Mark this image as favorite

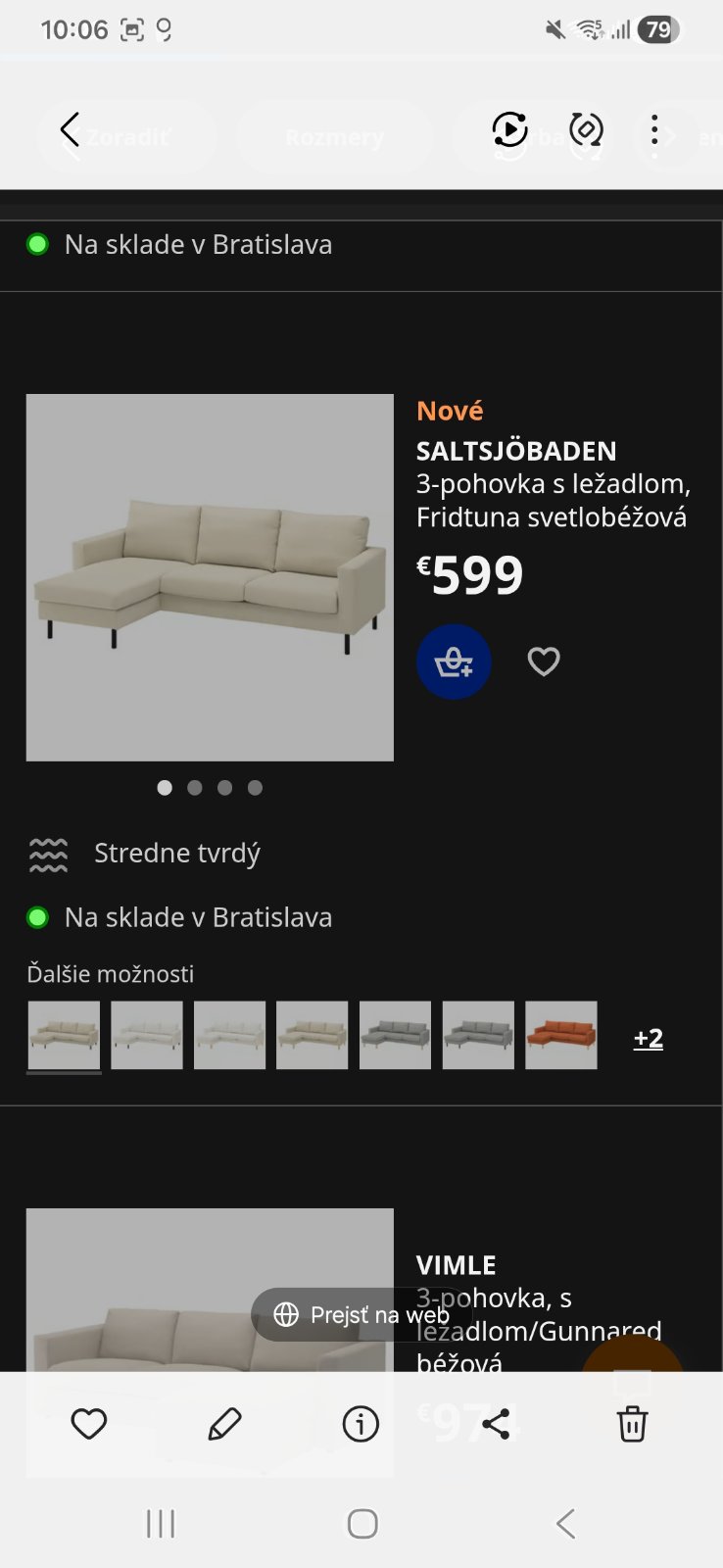click(x=89, y=1424)
